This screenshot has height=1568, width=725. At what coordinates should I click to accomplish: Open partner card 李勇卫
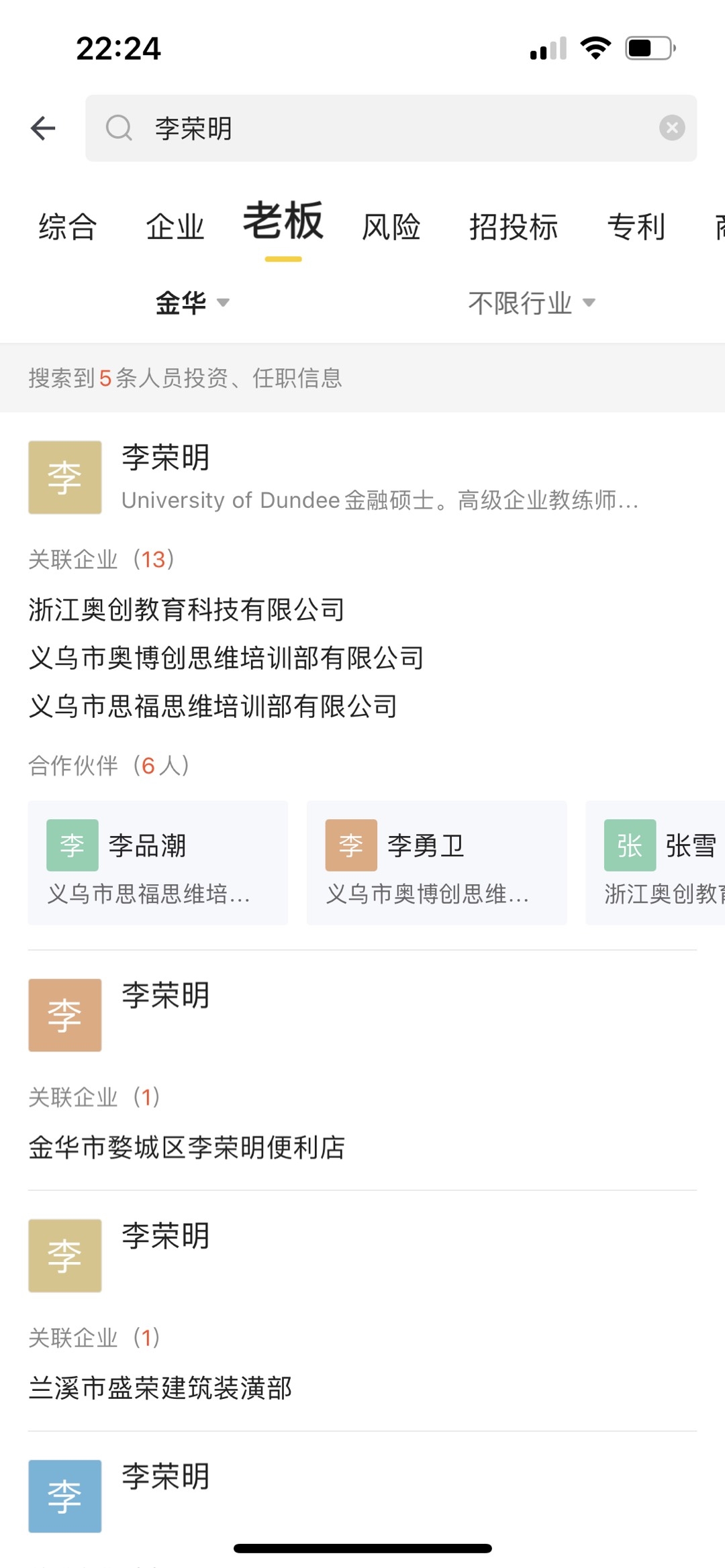click(436, 863)
